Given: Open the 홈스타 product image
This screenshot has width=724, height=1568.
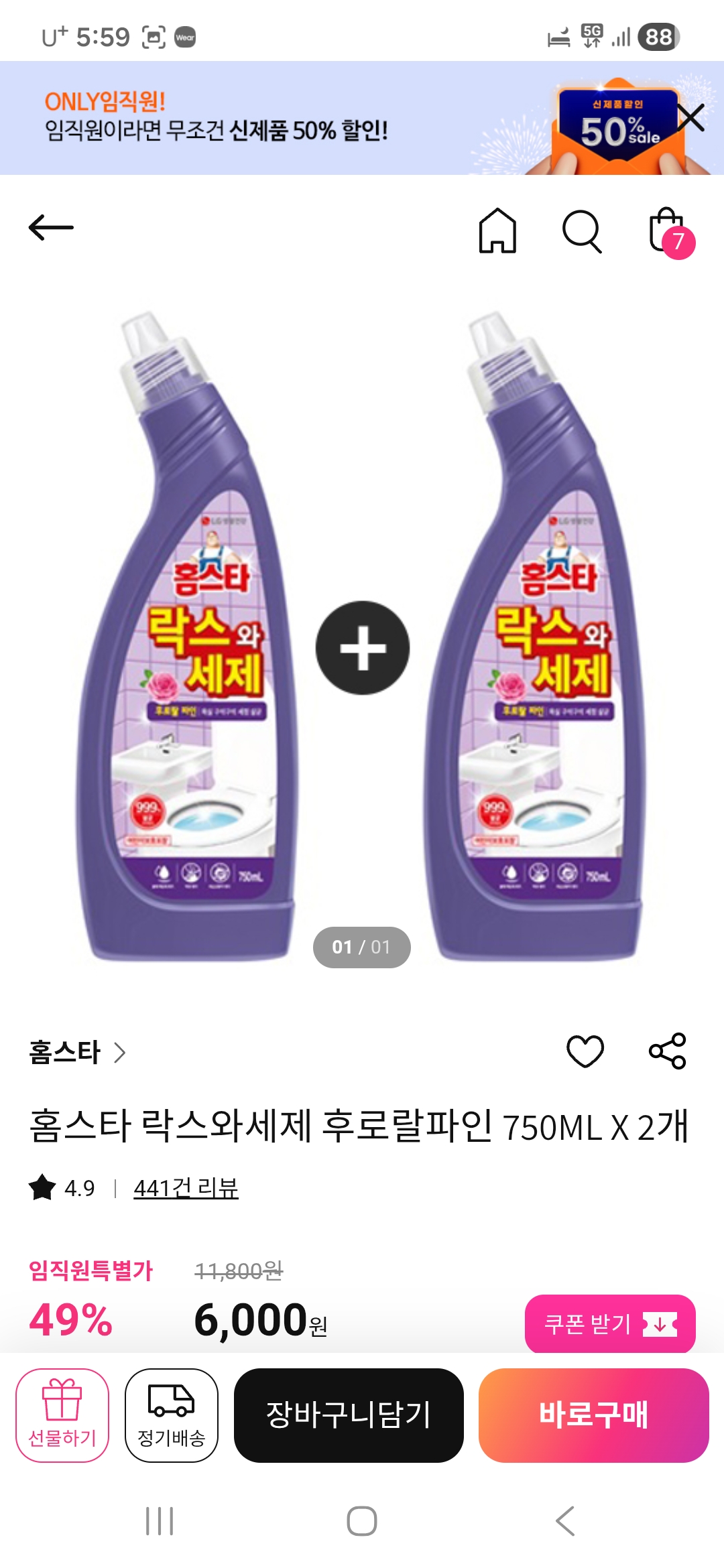Looking at the screenshot, I should (x=362, y=637).
